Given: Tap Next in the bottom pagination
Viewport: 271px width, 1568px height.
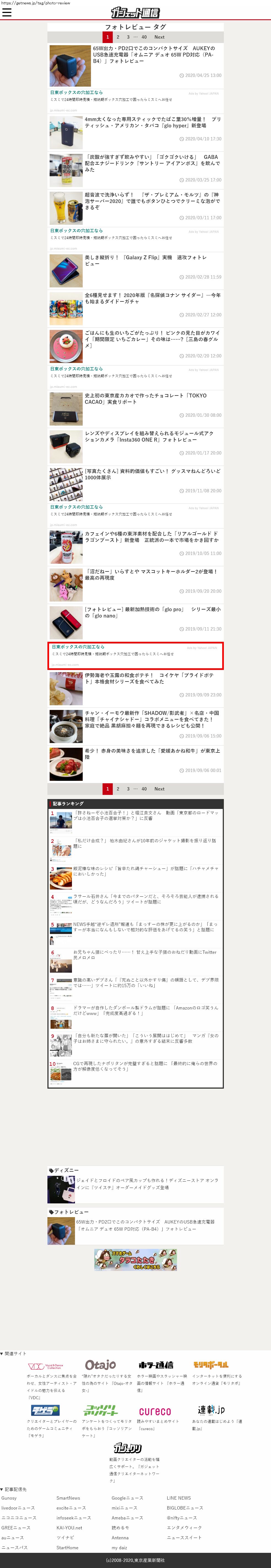Looking at the screenshot, I should [159, 789].
